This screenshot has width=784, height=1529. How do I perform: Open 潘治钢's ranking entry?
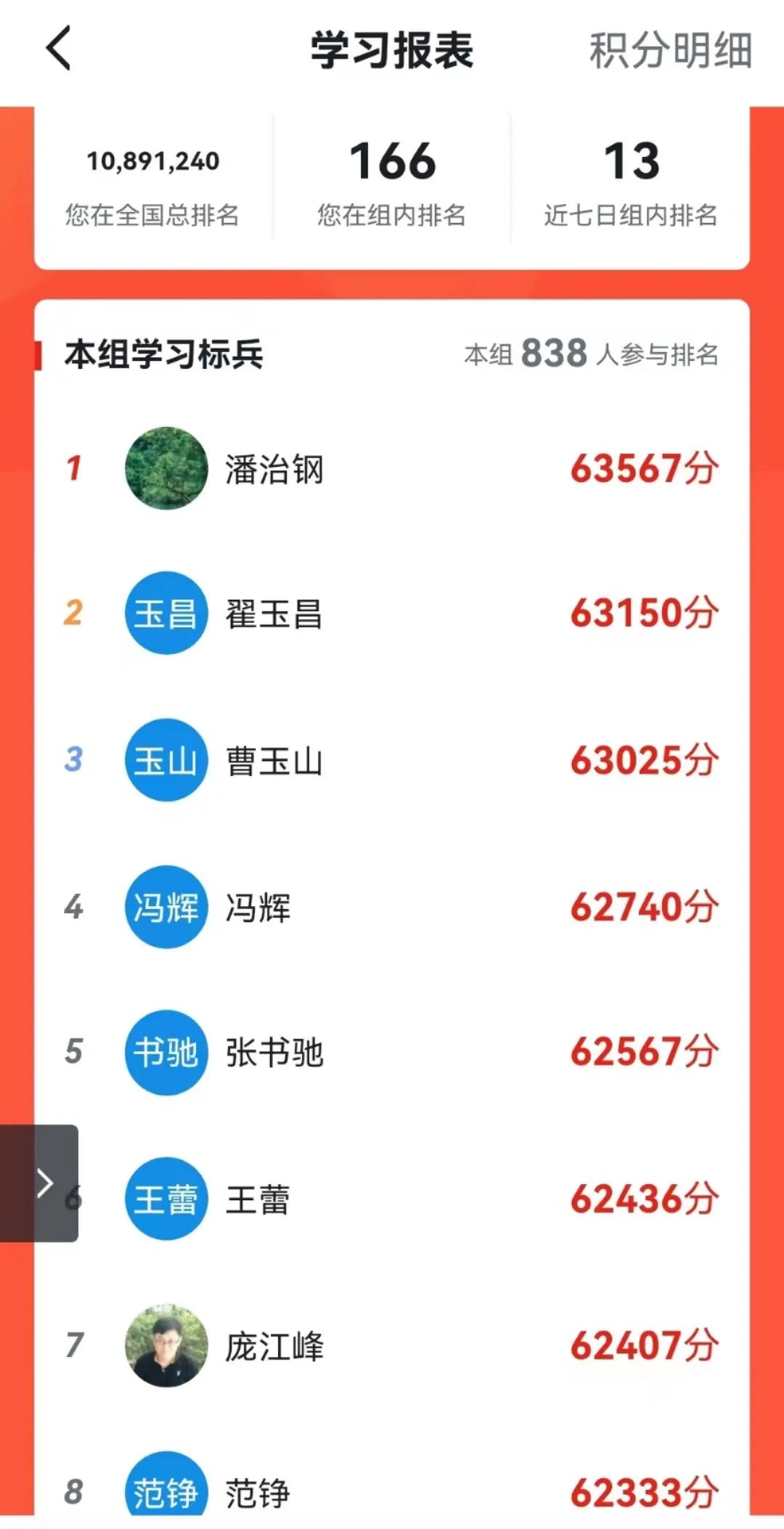[x=392, y=468]
